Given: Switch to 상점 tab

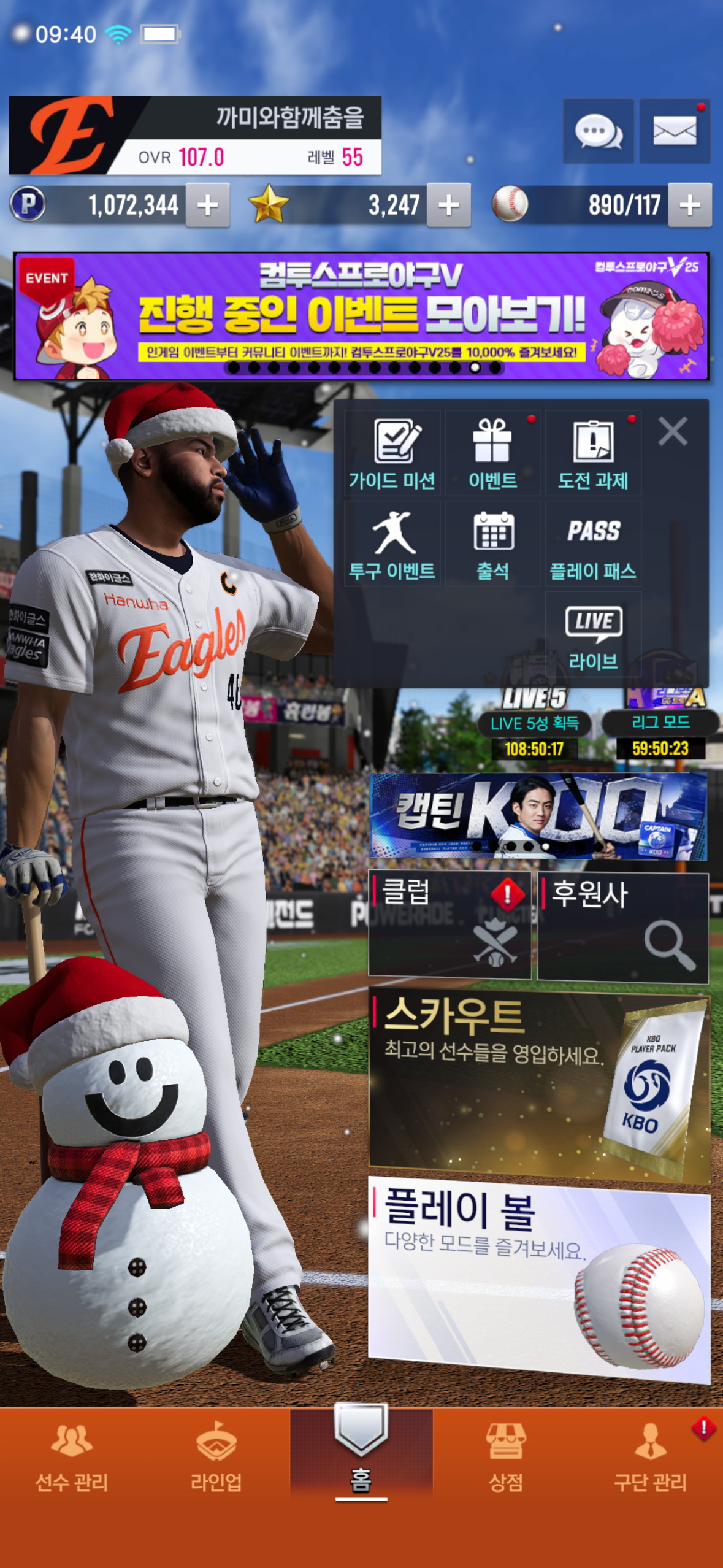Looking at the screenshot, I should click(505, 1459).
